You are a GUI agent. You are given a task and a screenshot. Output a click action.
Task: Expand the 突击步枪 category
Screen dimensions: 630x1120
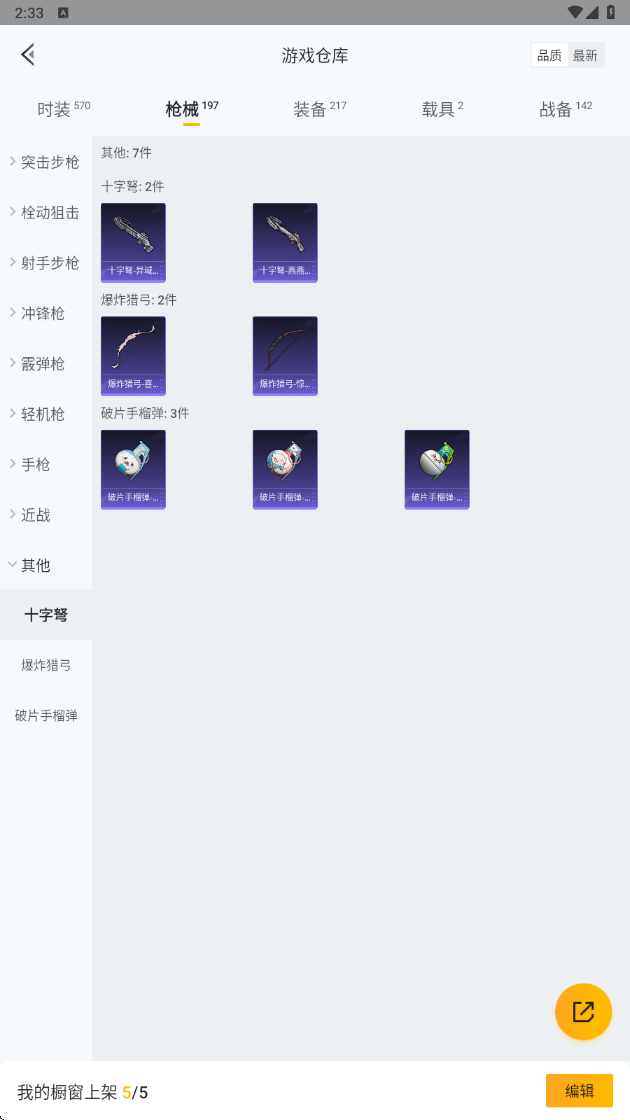tap(46, 162)
